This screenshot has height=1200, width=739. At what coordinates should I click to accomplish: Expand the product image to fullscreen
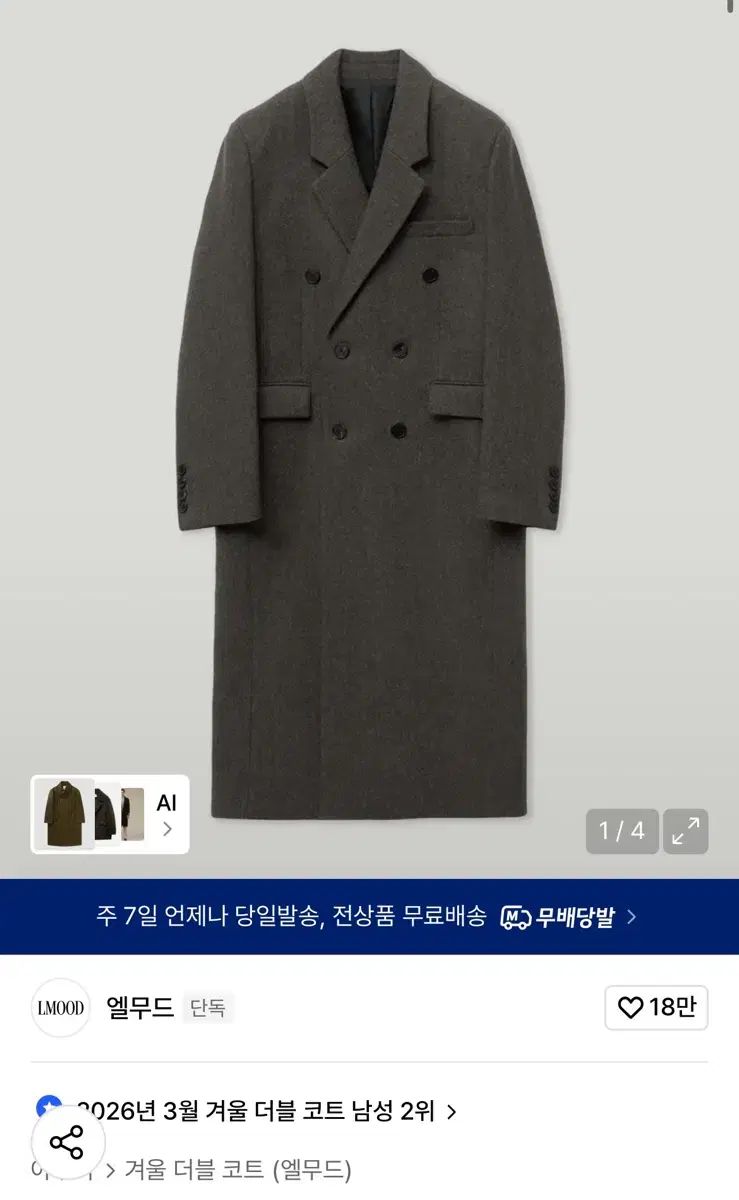coord(685,831)
